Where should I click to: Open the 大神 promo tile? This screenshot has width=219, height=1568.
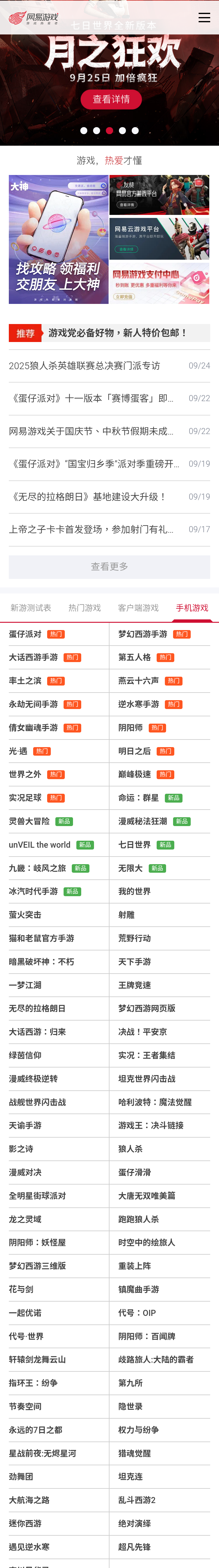[x=58, y=239]
